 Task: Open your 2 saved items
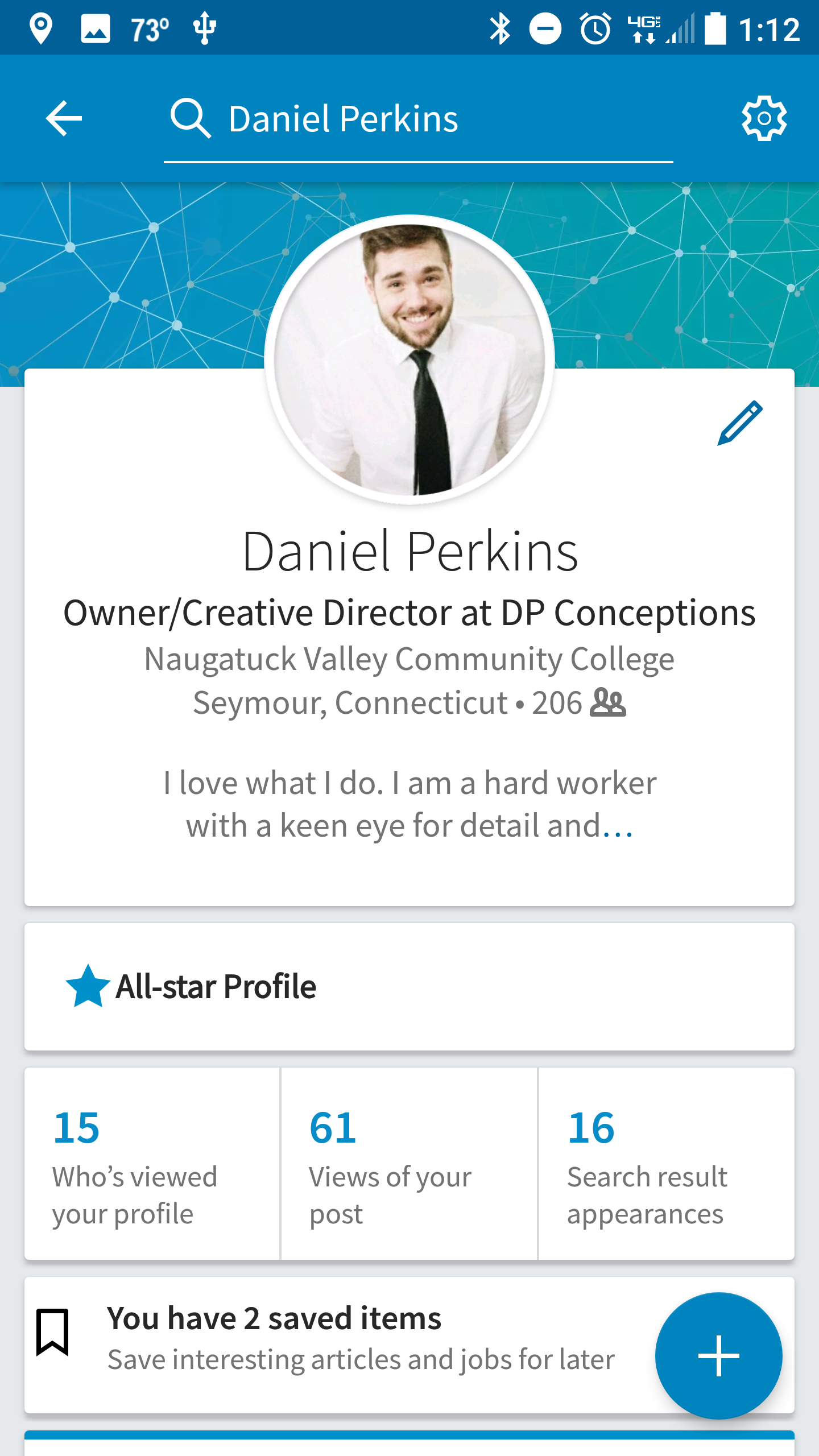[x=341, y=1345]
